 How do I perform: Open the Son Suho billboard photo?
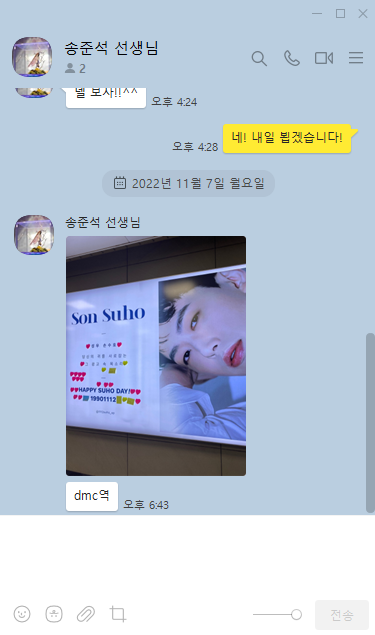[156, 356]
